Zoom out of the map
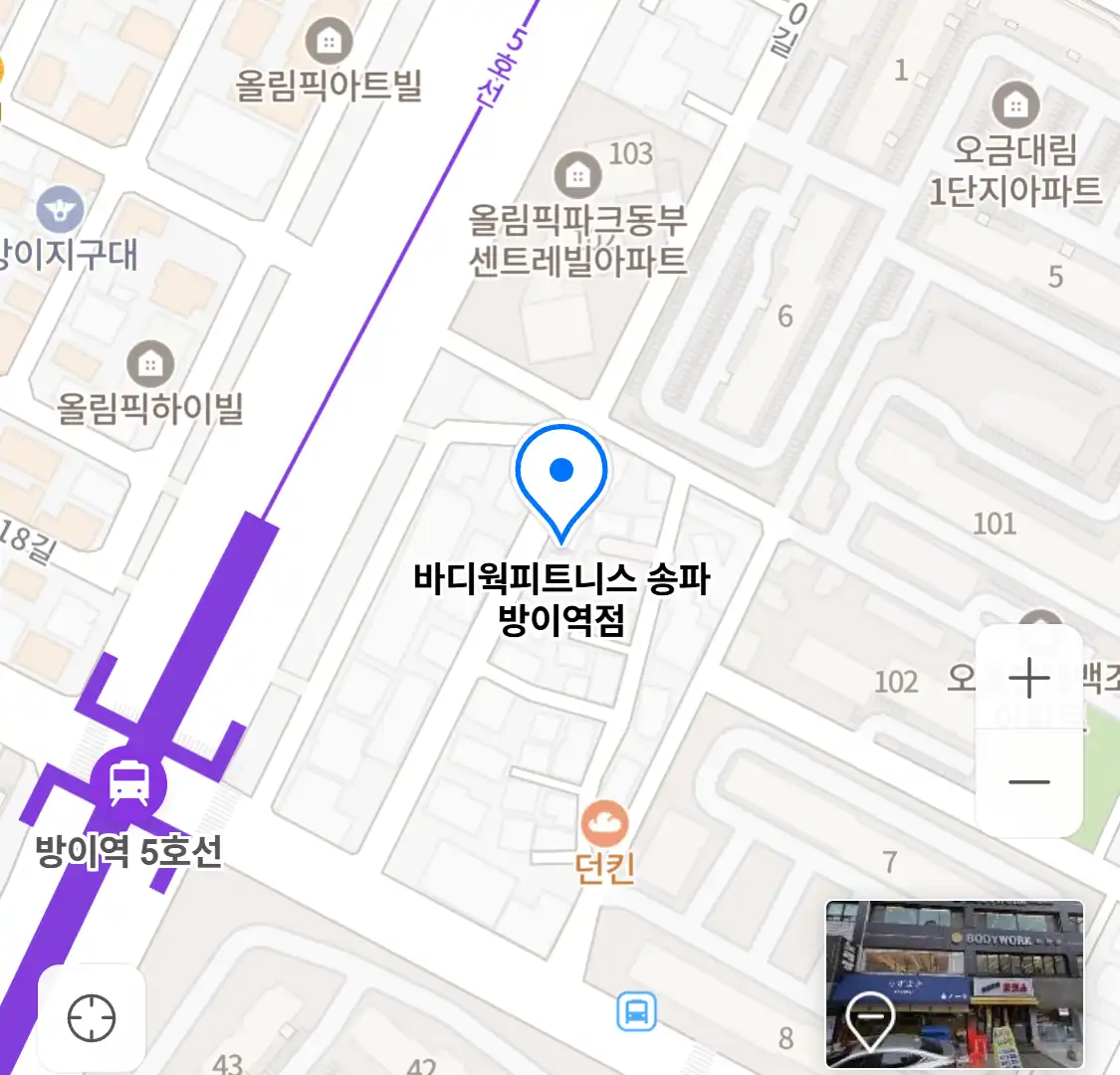The height and width of the screenshot is (1075, 1120). tap(1028, 782)
